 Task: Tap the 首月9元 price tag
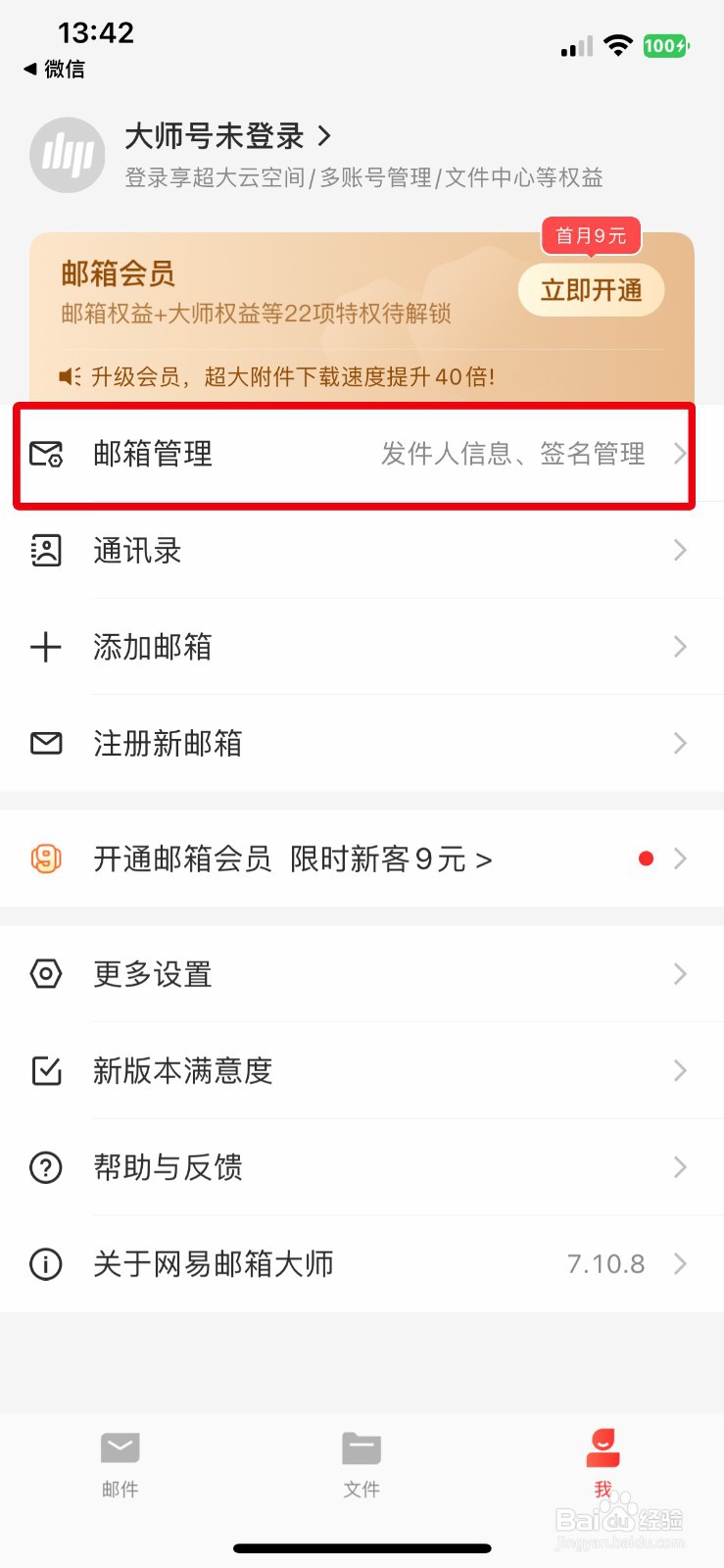pos(591,236)
